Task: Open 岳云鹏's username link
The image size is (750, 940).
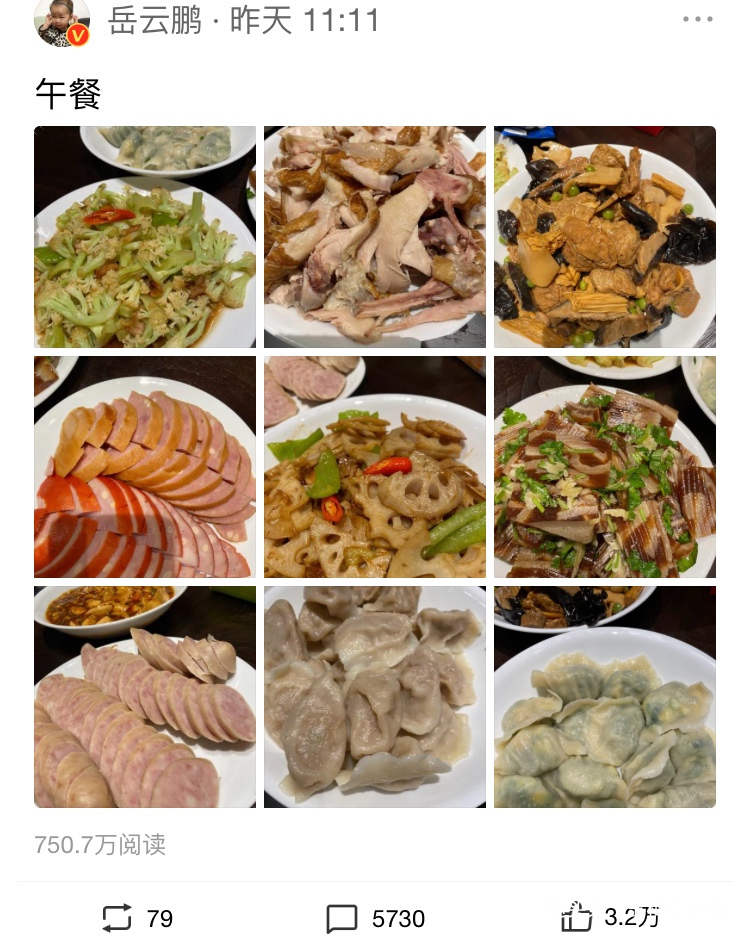Action: coord(155,20)
